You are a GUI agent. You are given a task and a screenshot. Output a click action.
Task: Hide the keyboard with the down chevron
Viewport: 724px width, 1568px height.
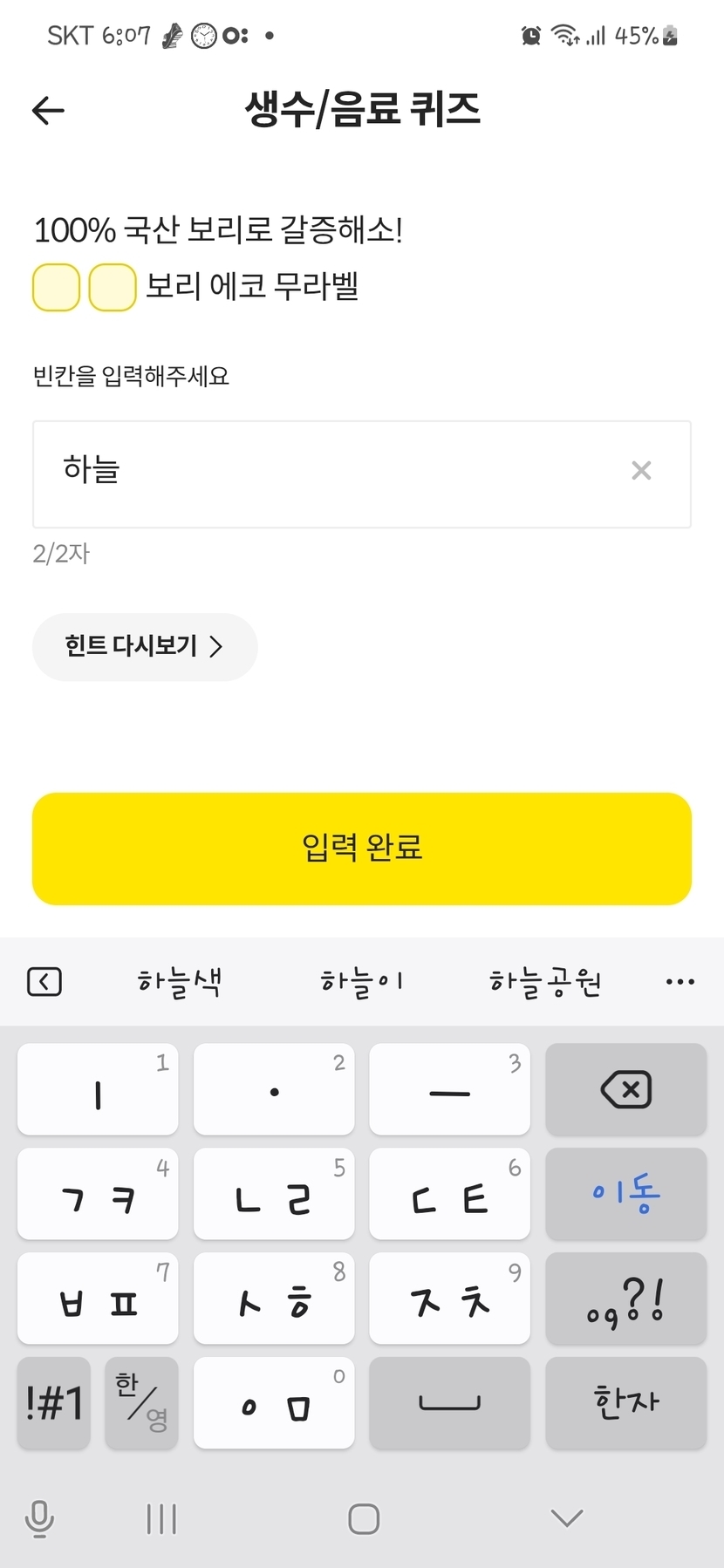pyautogui.click(x=567, y=1518)
